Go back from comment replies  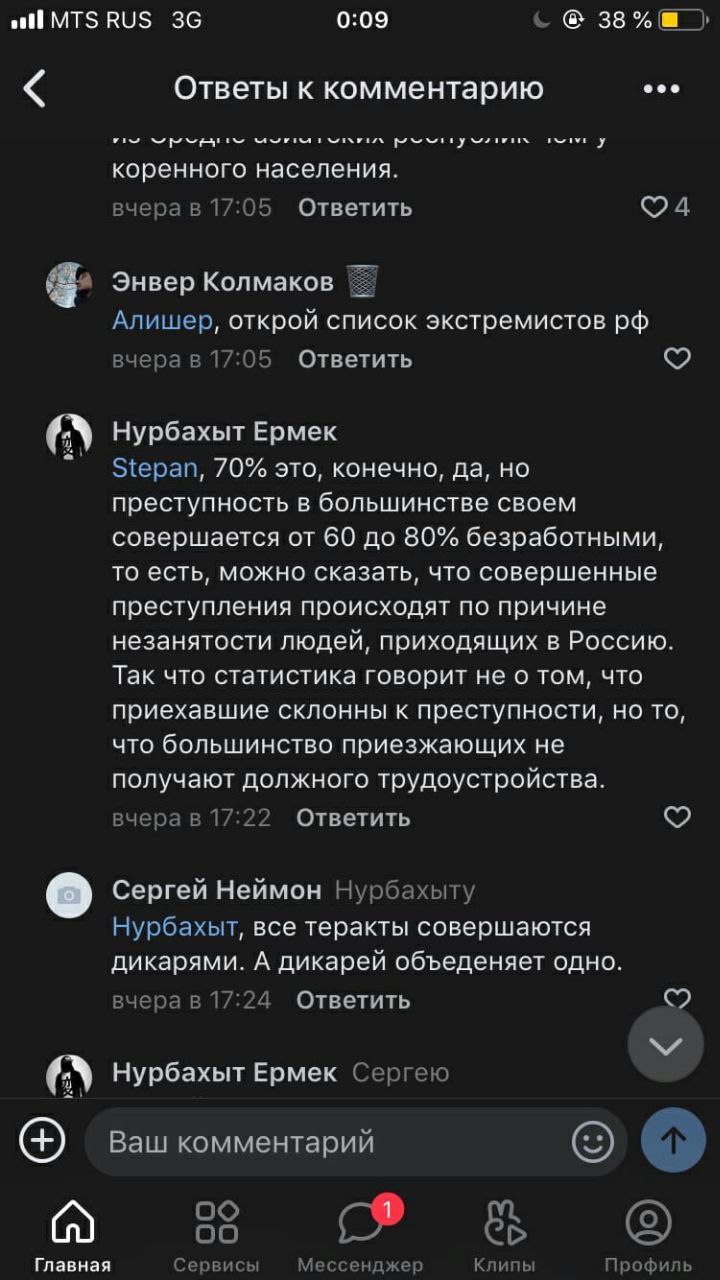point(35,88)
